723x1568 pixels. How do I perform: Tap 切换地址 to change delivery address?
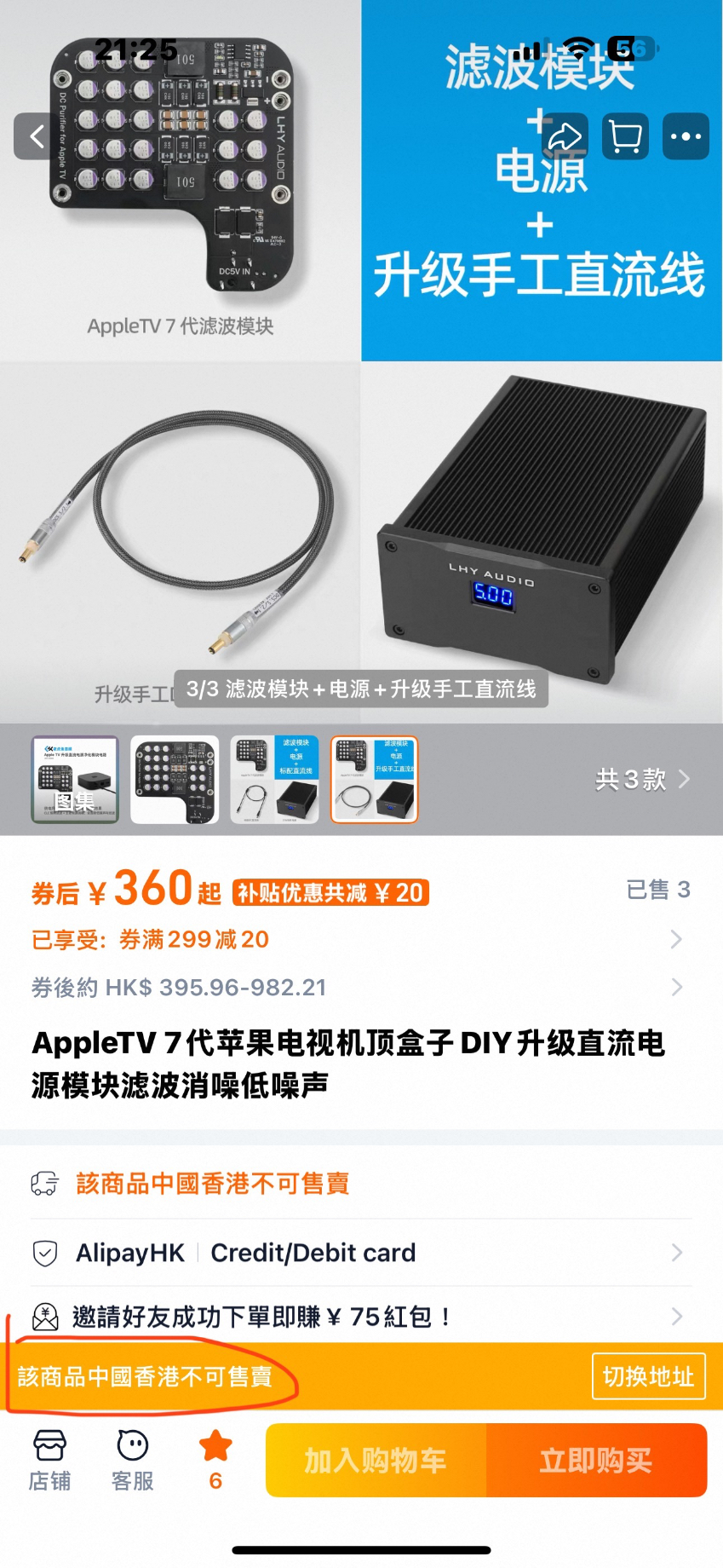[x=648, y=1376]
